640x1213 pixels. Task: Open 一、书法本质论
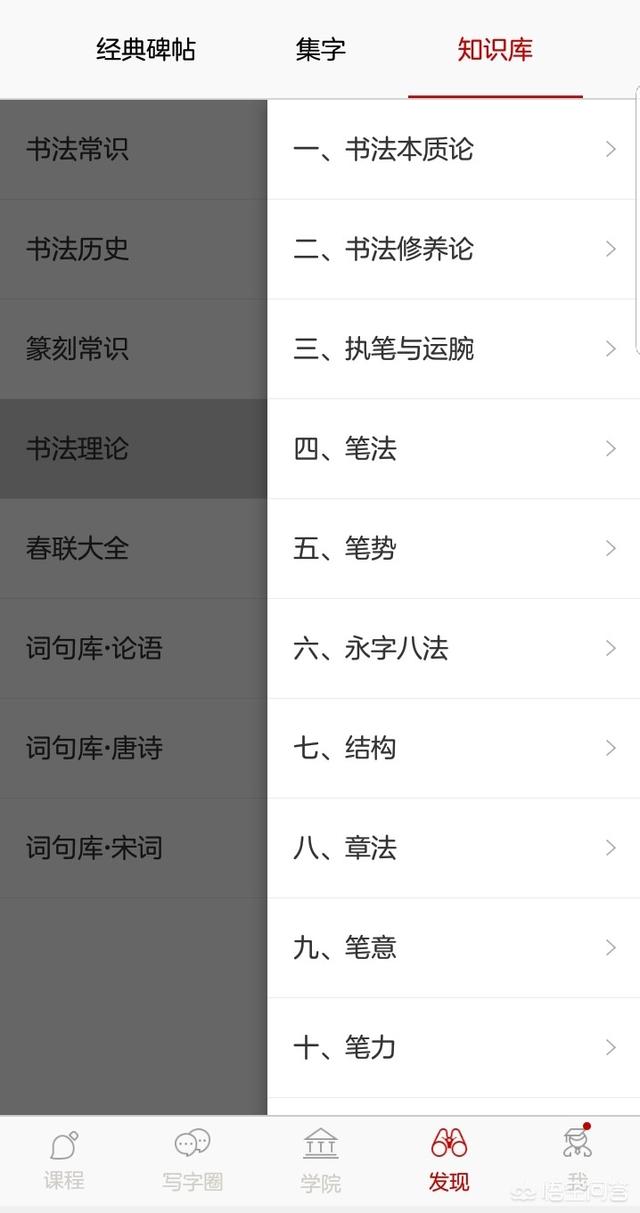point(454,149)
